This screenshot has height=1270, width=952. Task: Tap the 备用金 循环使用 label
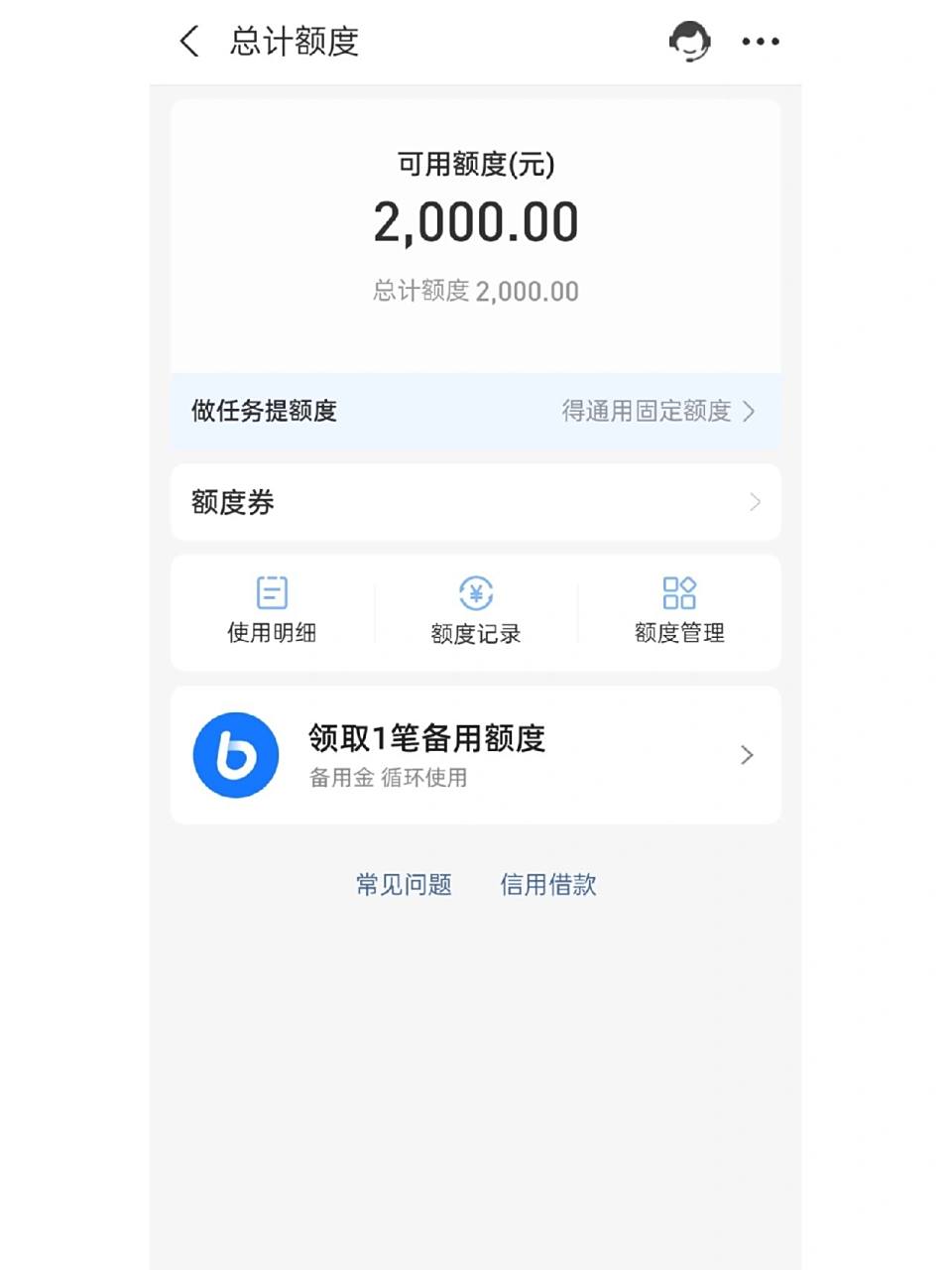389,779
